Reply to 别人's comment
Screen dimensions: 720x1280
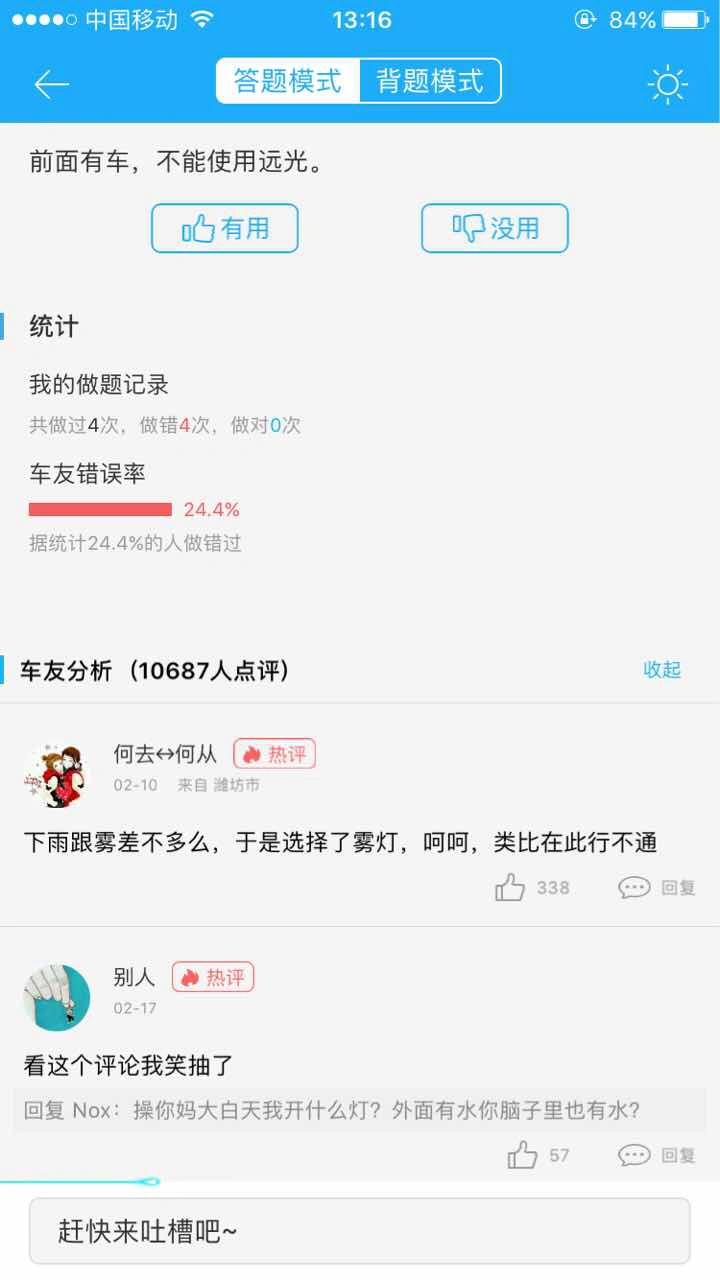[x=657, y=1155]
